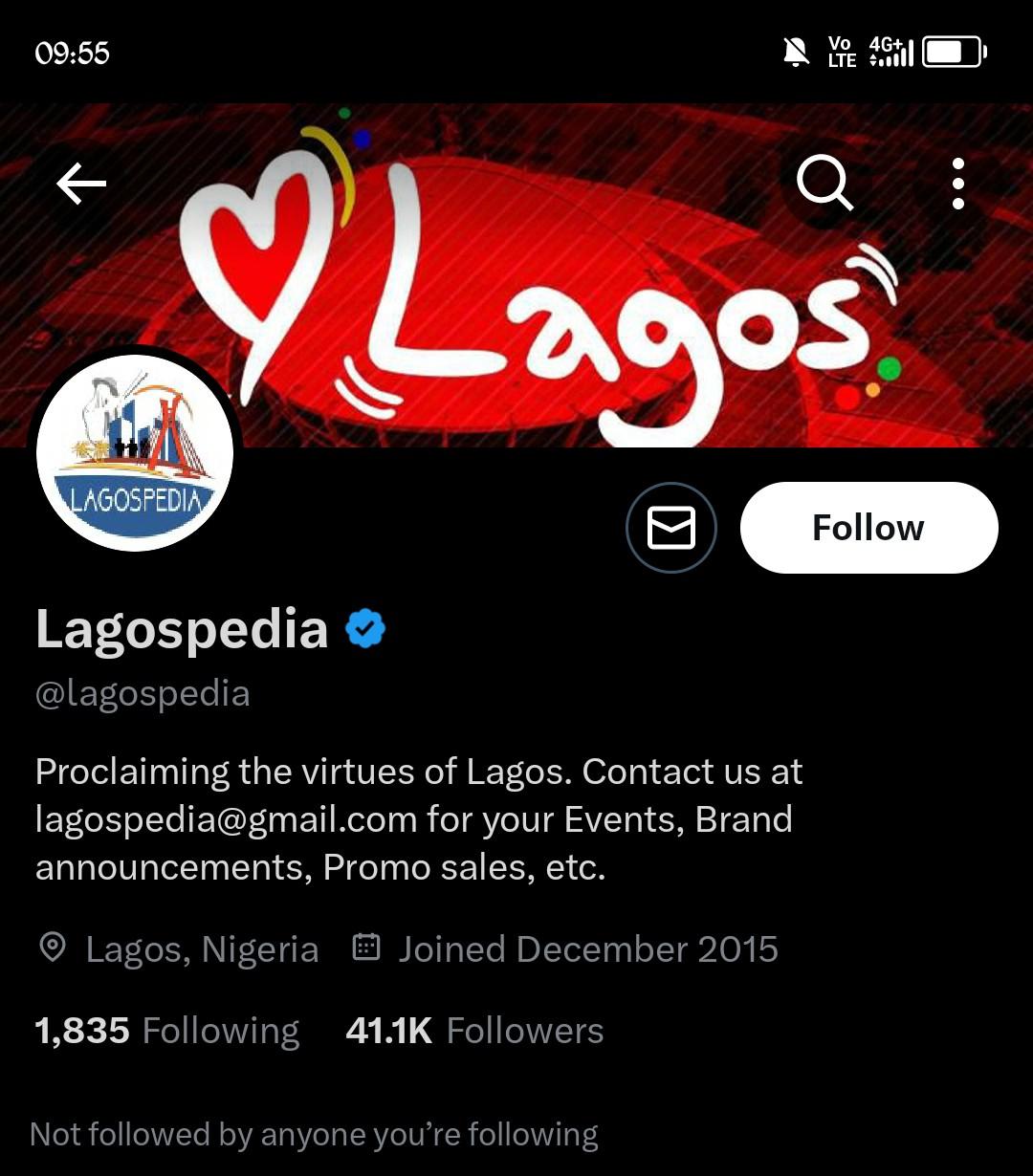Show the 41.1K Followers list
1033x1176 pixels.
pos(474,1031)
